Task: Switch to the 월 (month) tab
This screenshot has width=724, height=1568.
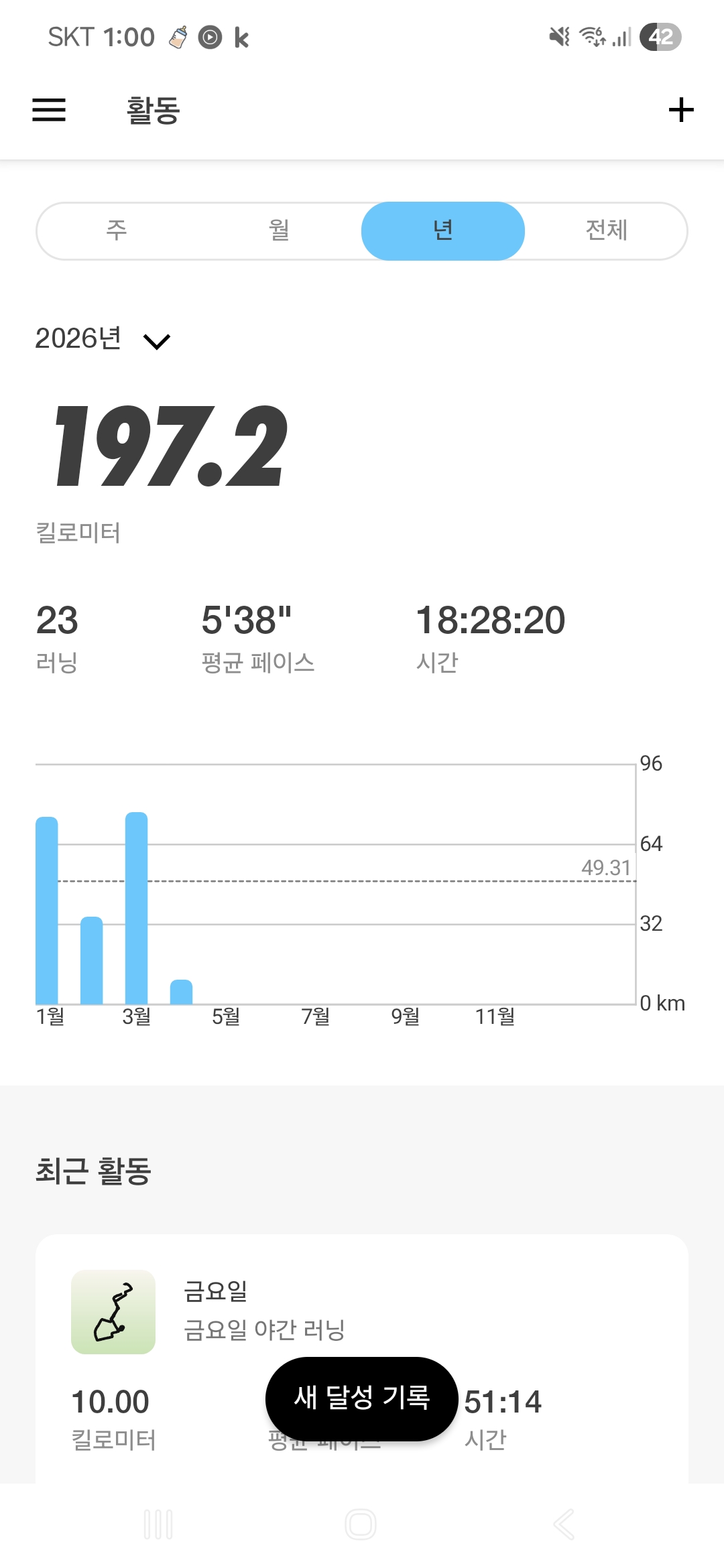Action: [x=280, y=231]
